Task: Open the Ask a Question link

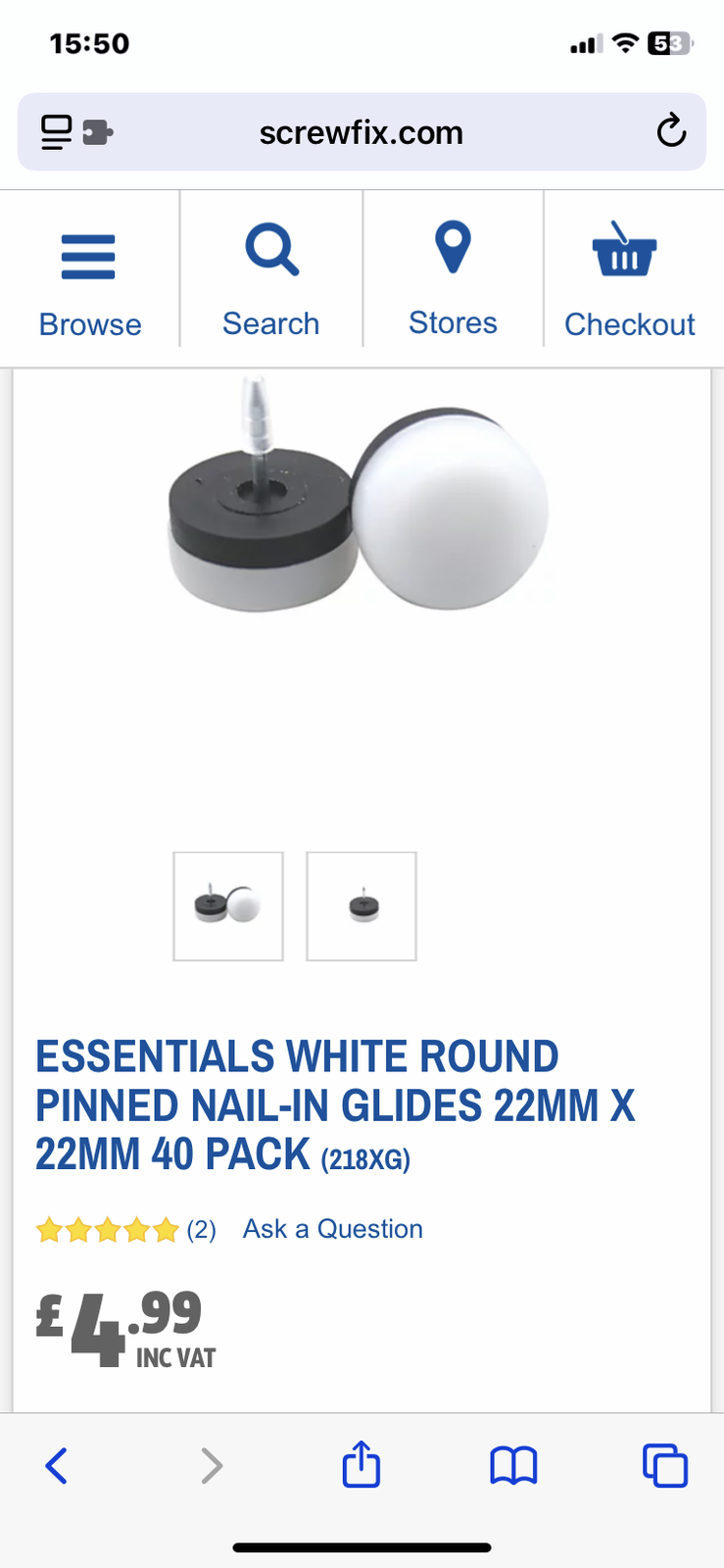Action: (x=333, y=1229)
